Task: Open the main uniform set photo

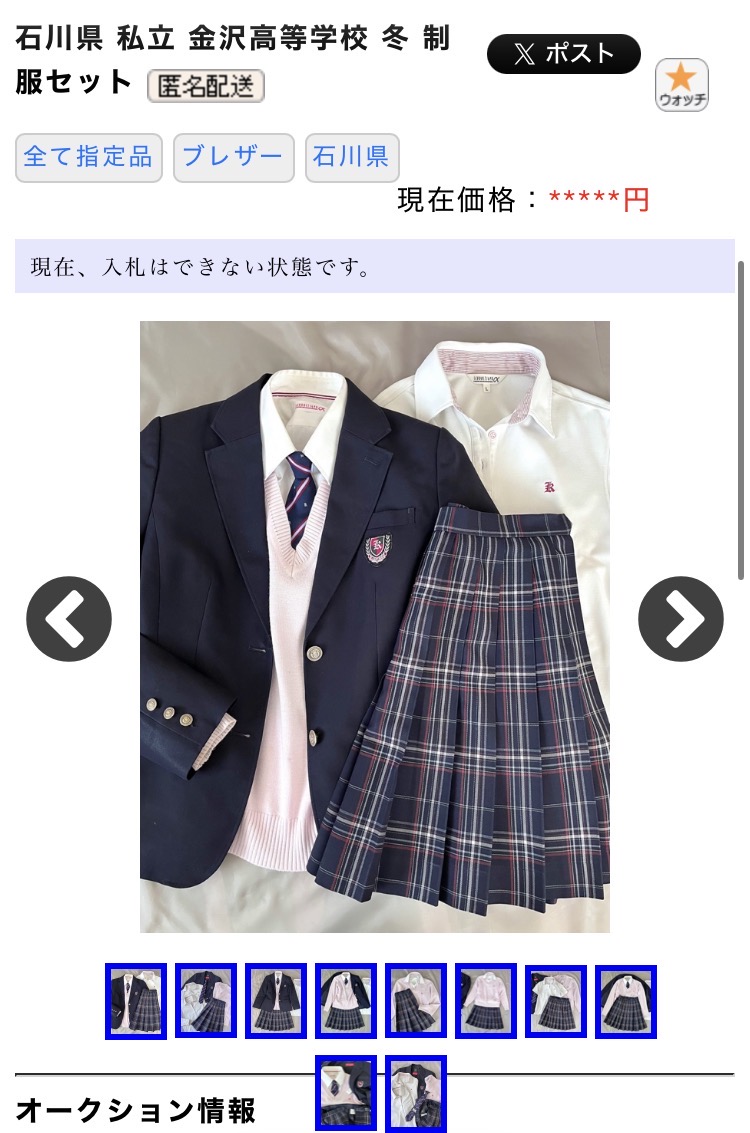Action: (374, 626)
